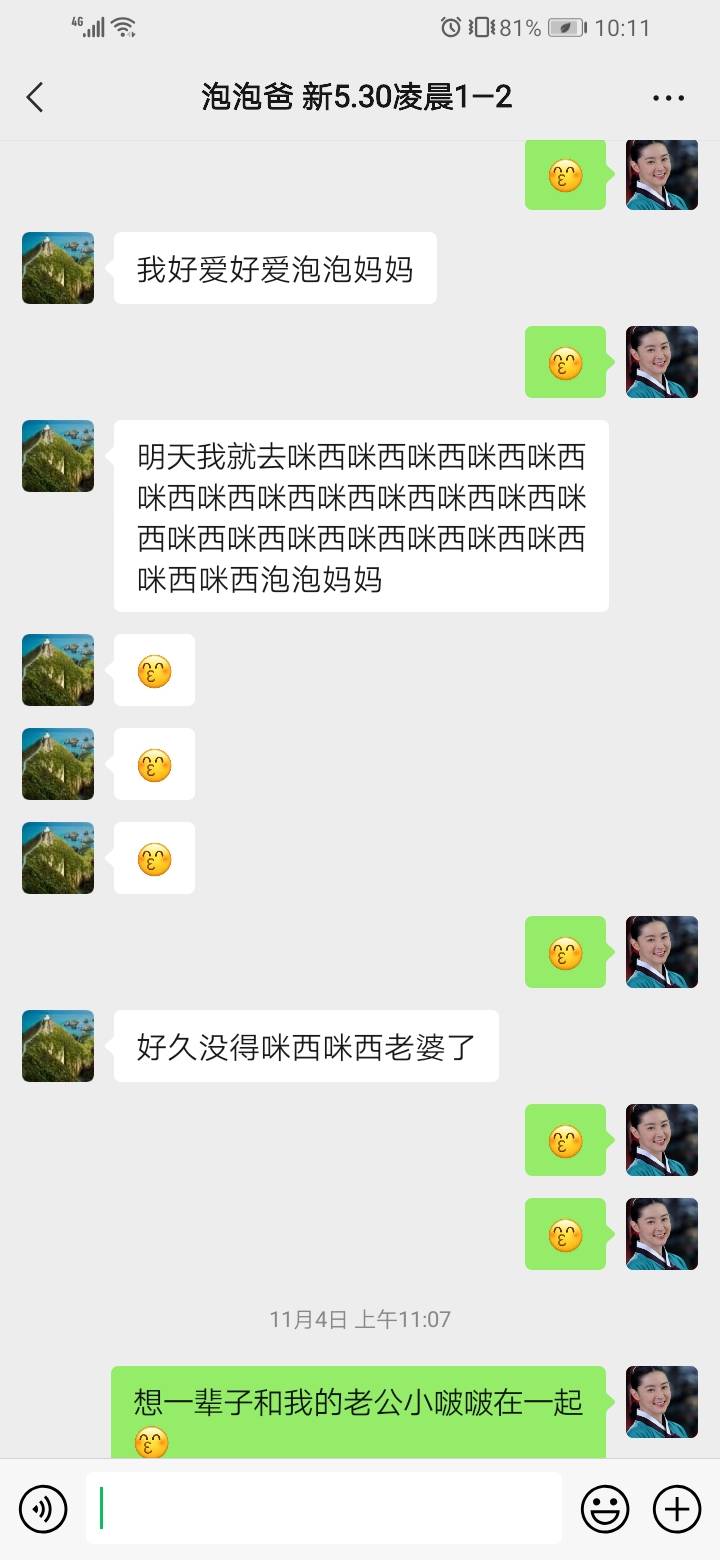Toggle between voice and keyboard input

42,1508
